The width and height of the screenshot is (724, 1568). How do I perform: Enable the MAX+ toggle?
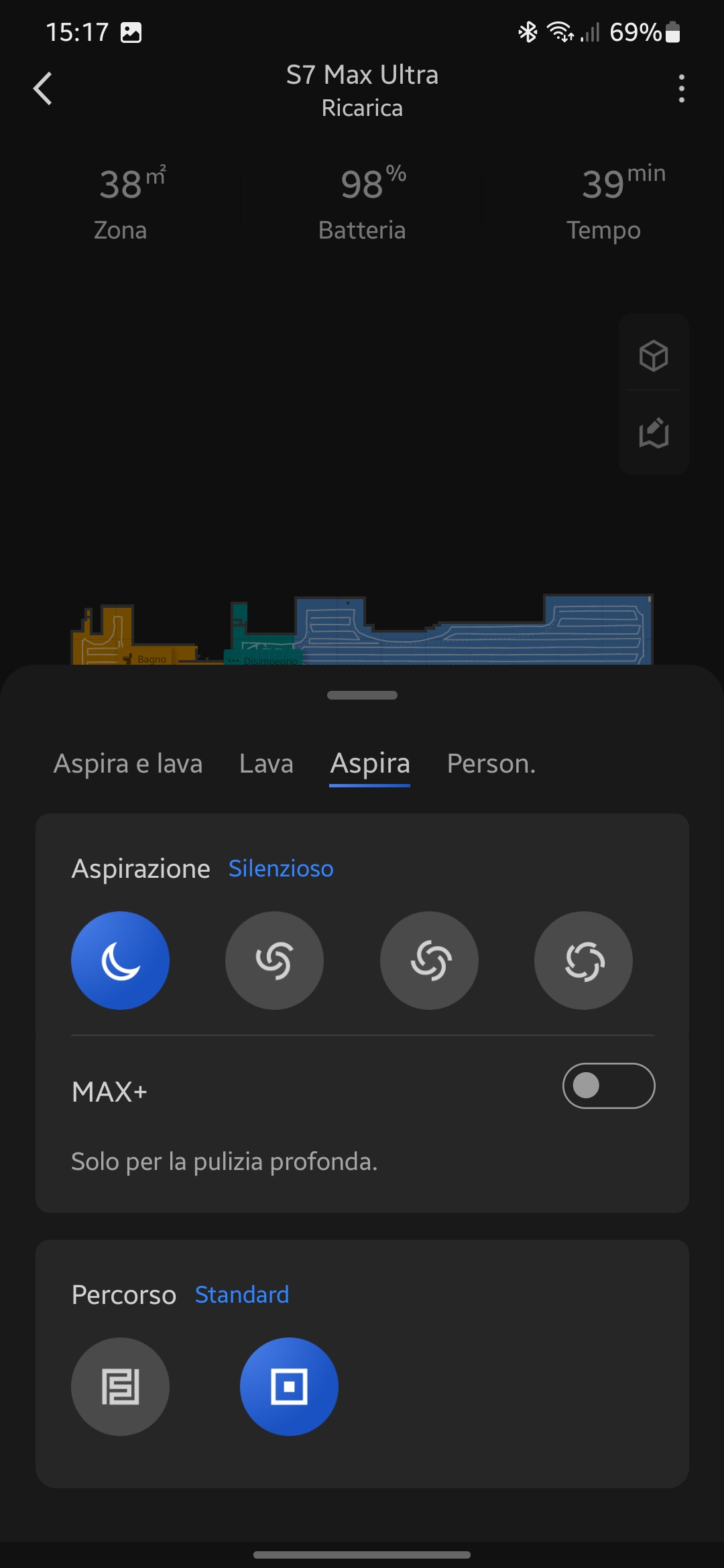tap(608, 1086)
